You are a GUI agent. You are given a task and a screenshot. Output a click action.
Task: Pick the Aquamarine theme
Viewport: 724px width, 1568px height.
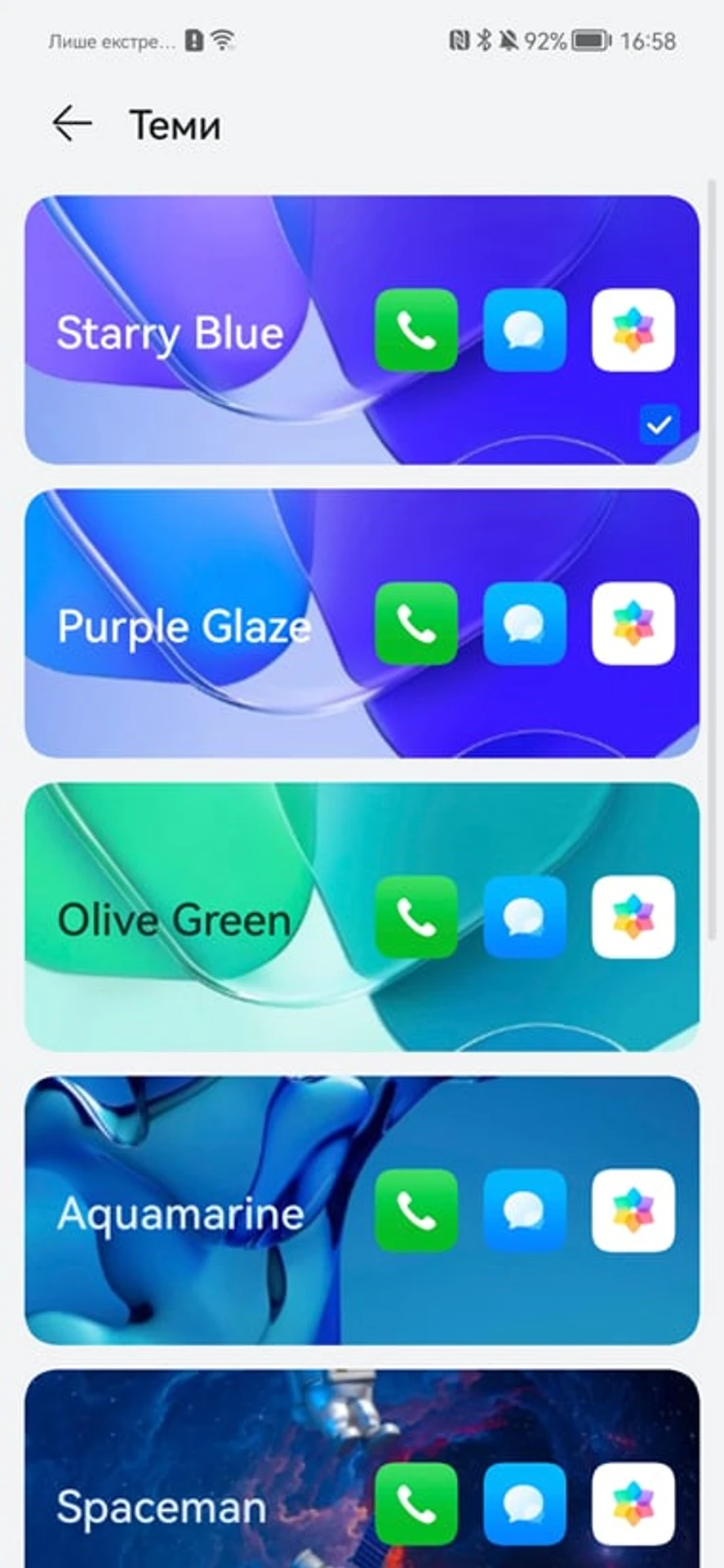click(x=362, y=1210)
